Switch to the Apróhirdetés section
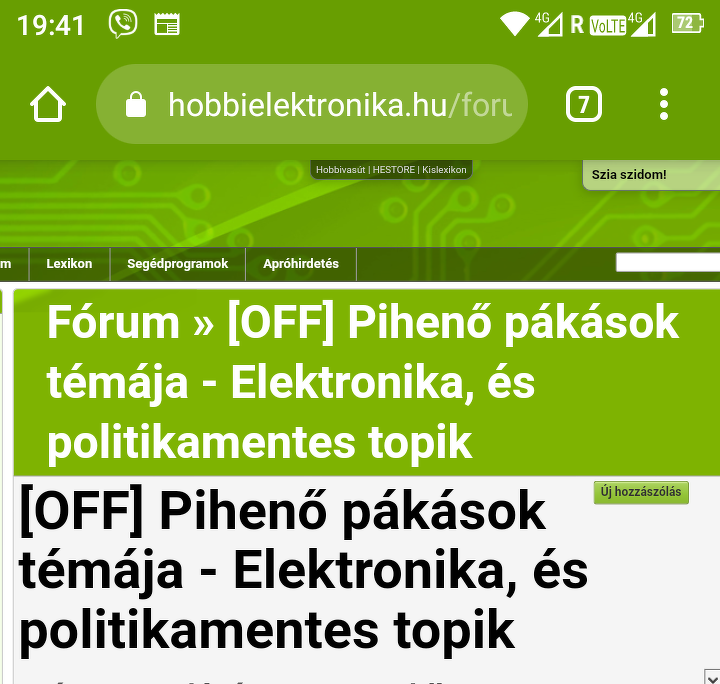Viewport: 720px width, 684px height. click(x=301, y=264)
